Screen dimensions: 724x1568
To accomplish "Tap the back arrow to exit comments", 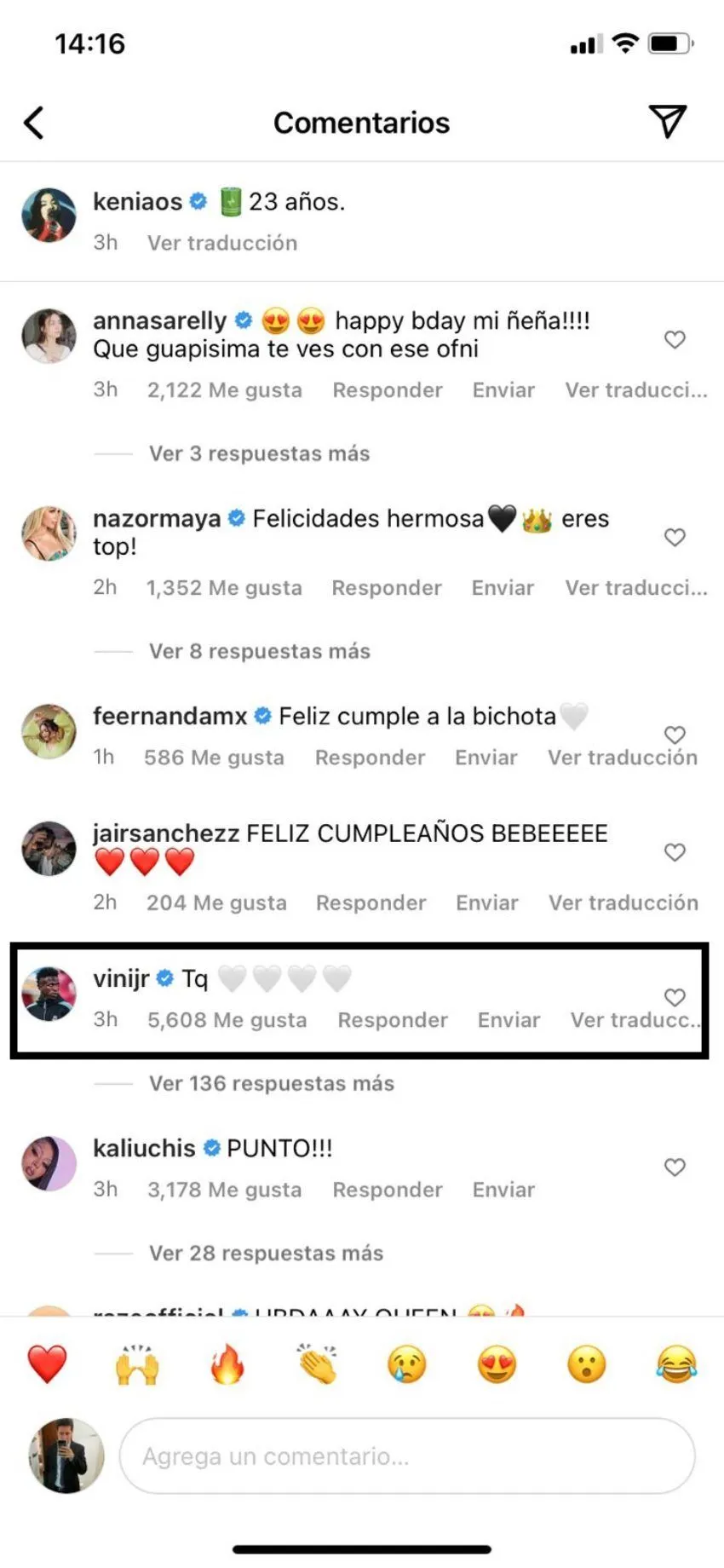I will [x=34, y=122].
